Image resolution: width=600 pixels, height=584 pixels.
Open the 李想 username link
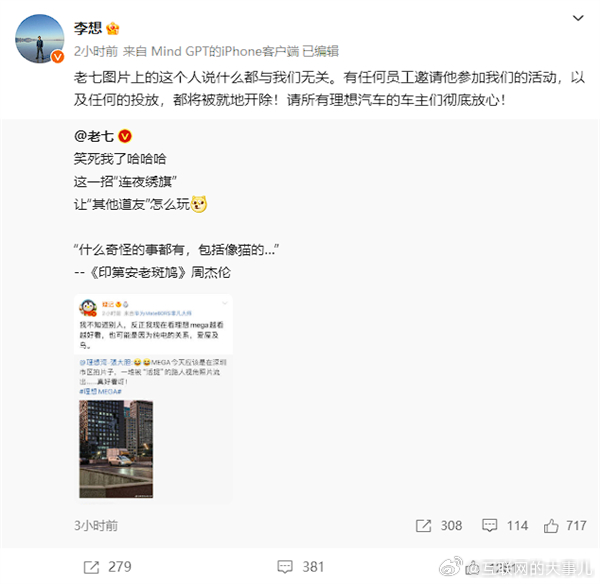pos(87,28)
